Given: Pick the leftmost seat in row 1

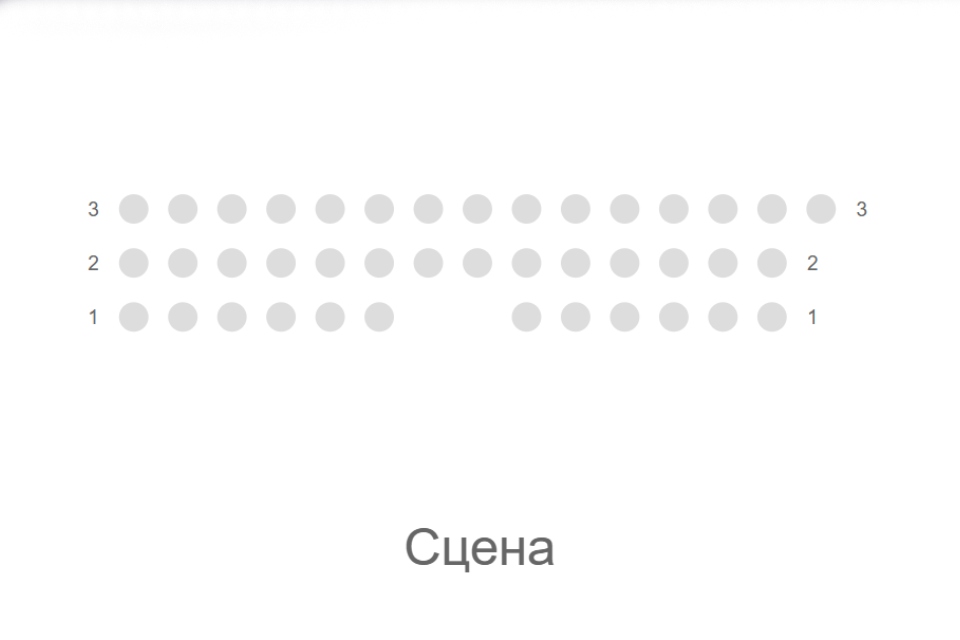Looking at the screenshot, I should (x=133, y=317).
